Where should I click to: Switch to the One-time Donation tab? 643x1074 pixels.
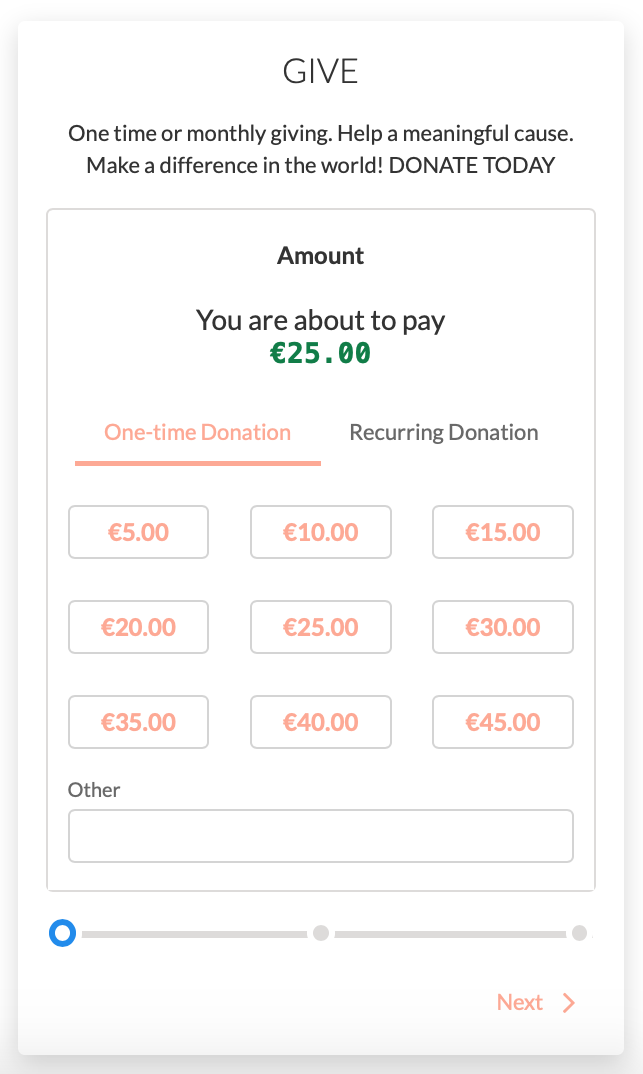198,433
